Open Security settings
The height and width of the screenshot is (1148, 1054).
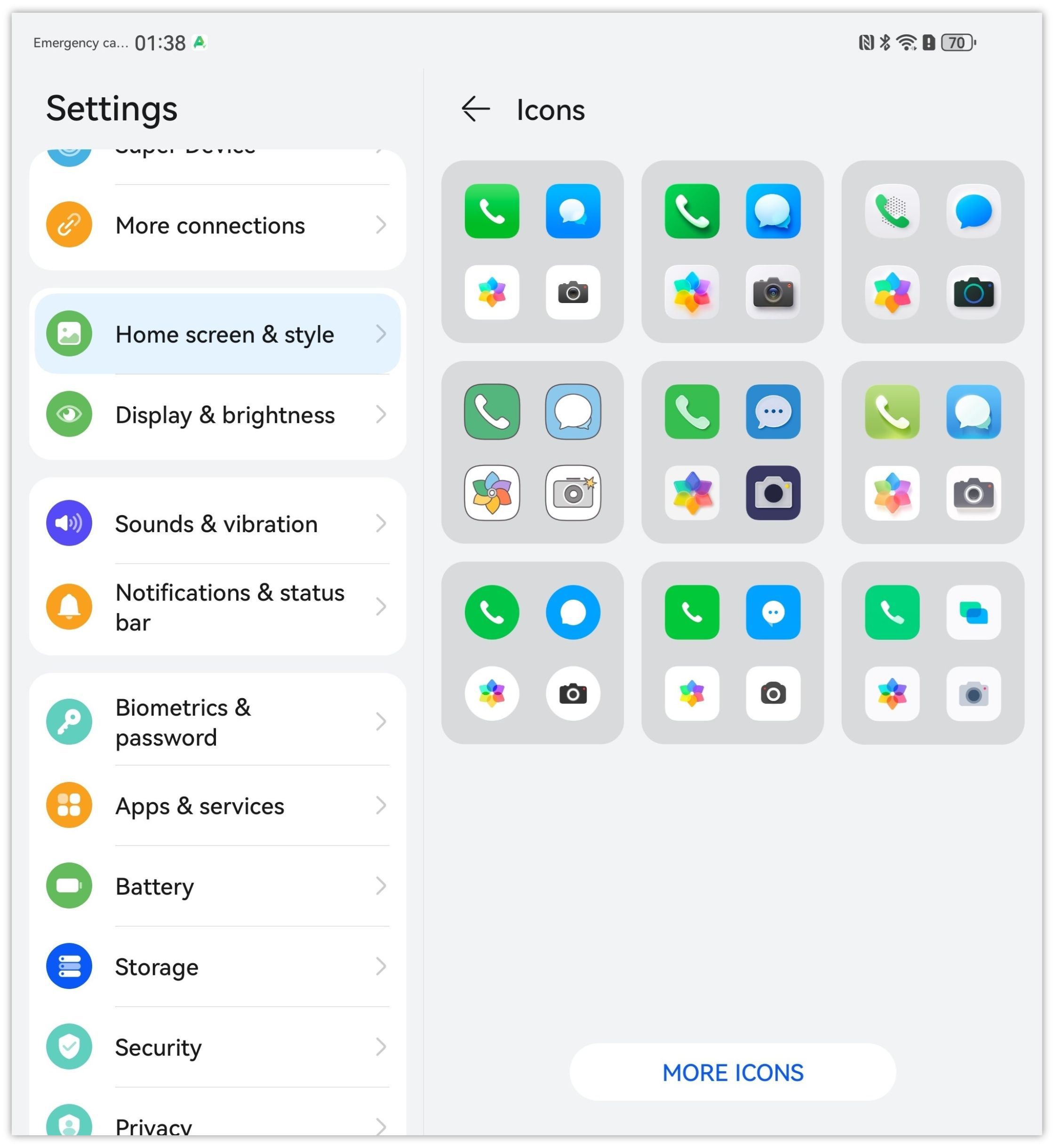[217, 1046]
